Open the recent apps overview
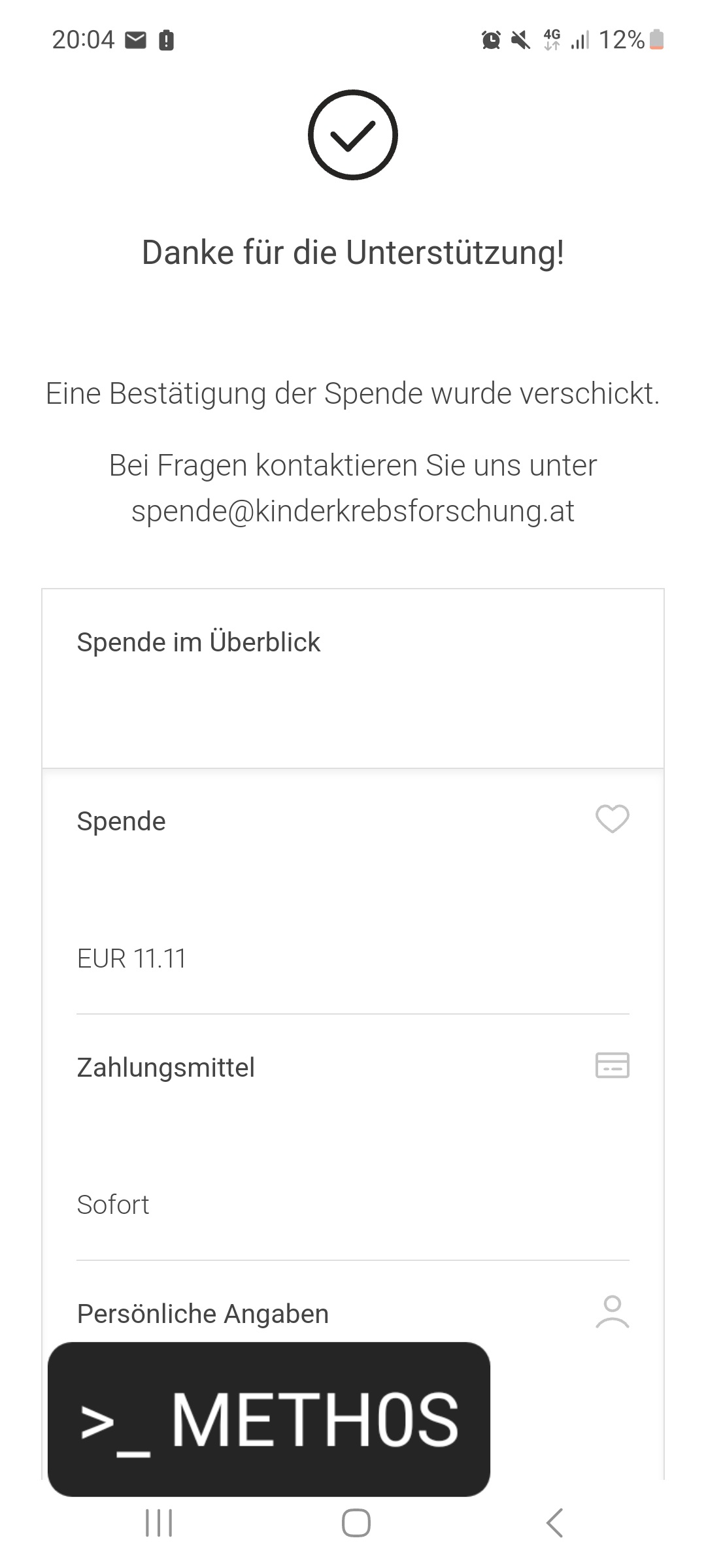This screenshot has height=1568, width=706. pos(159,1523)
